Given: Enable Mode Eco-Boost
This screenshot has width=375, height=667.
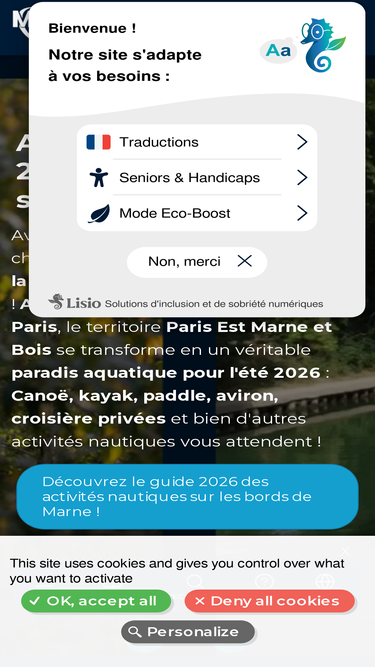Looking at the screenshot, I should 197,213.
